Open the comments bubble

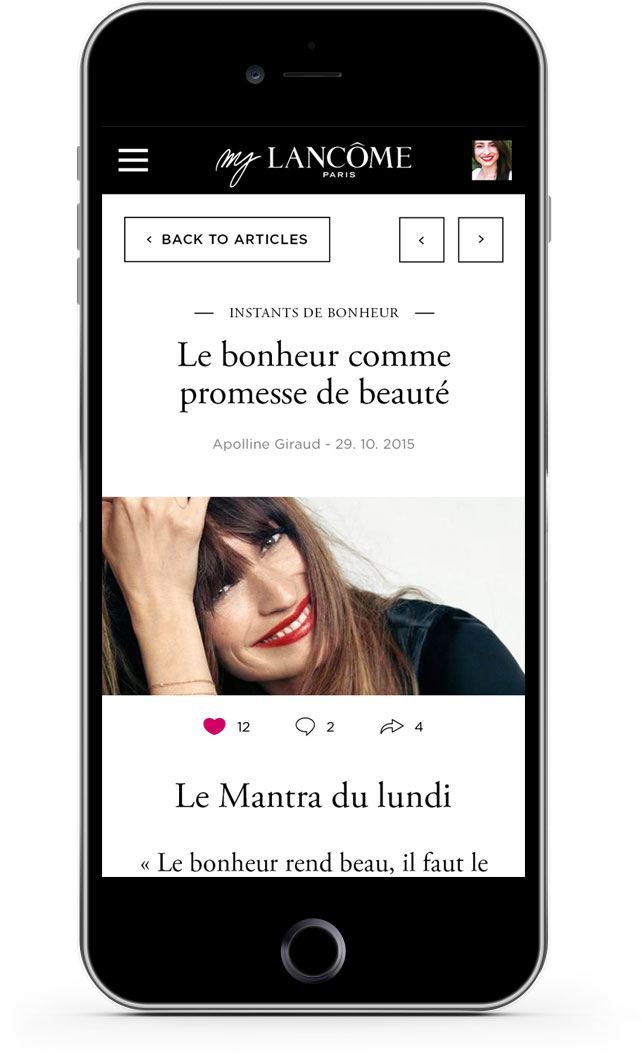click(x=305, y=727)
